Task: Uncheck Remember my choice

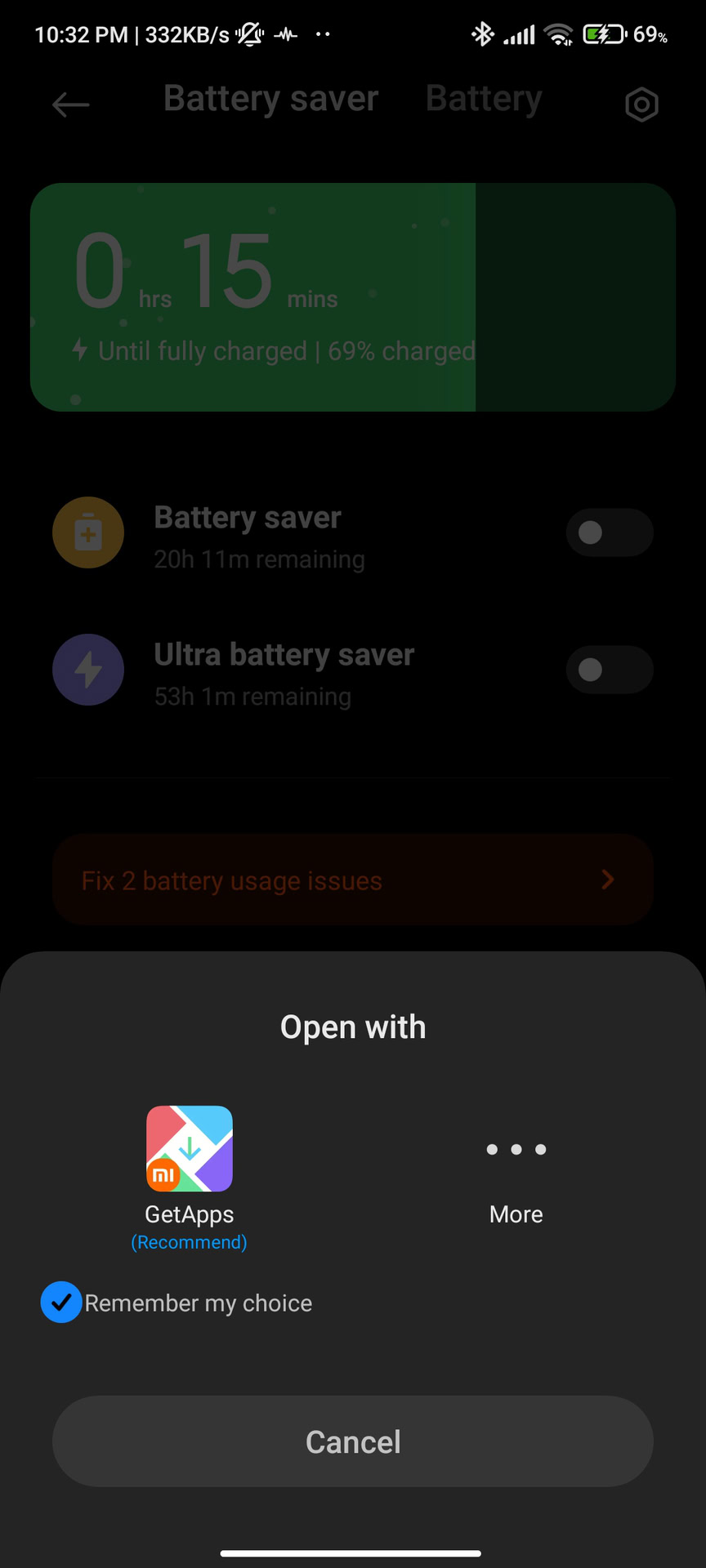Action: tap(61, 1303)
